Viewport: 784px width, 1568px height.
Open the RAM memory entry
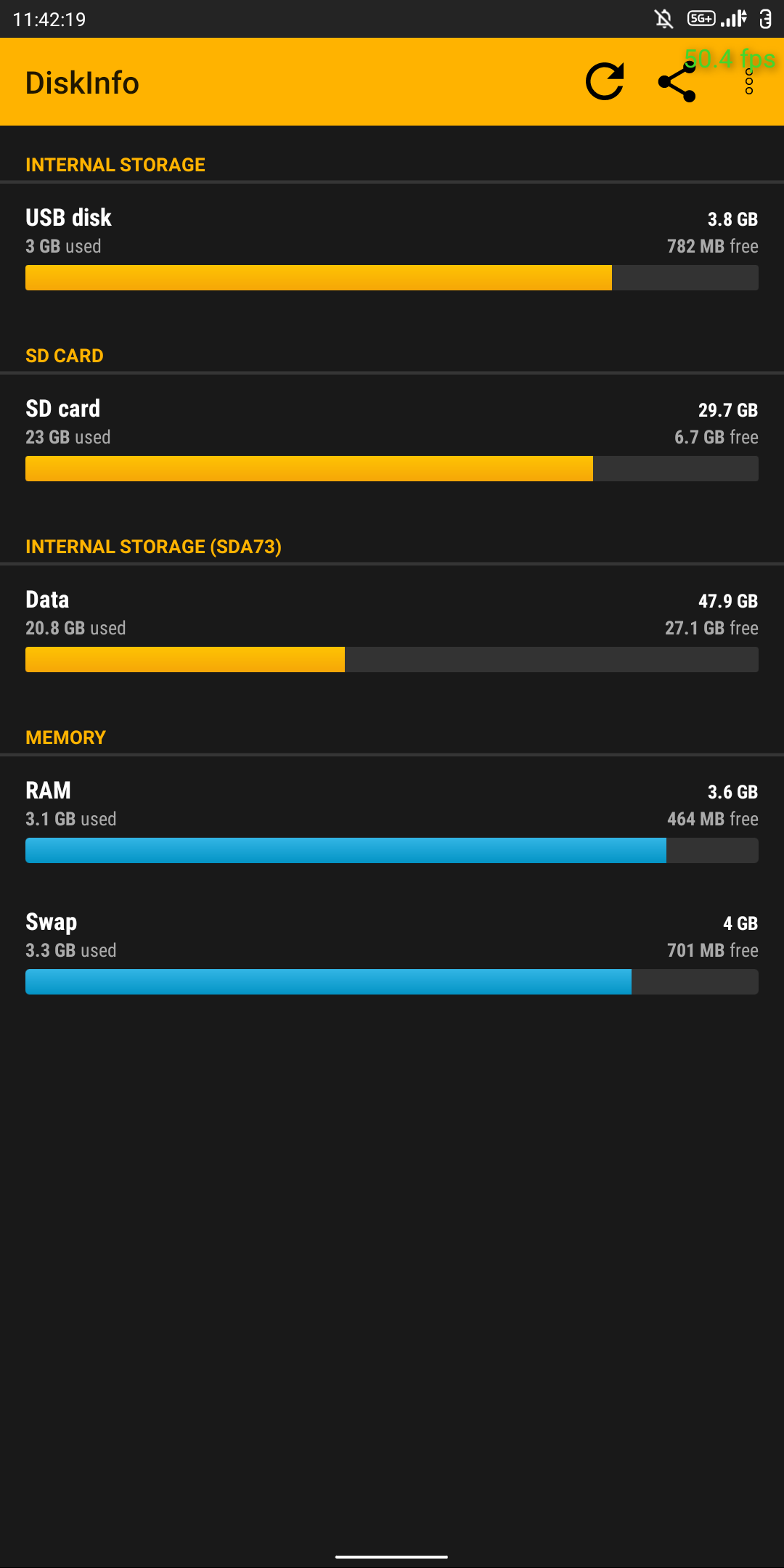click(392, 820)
